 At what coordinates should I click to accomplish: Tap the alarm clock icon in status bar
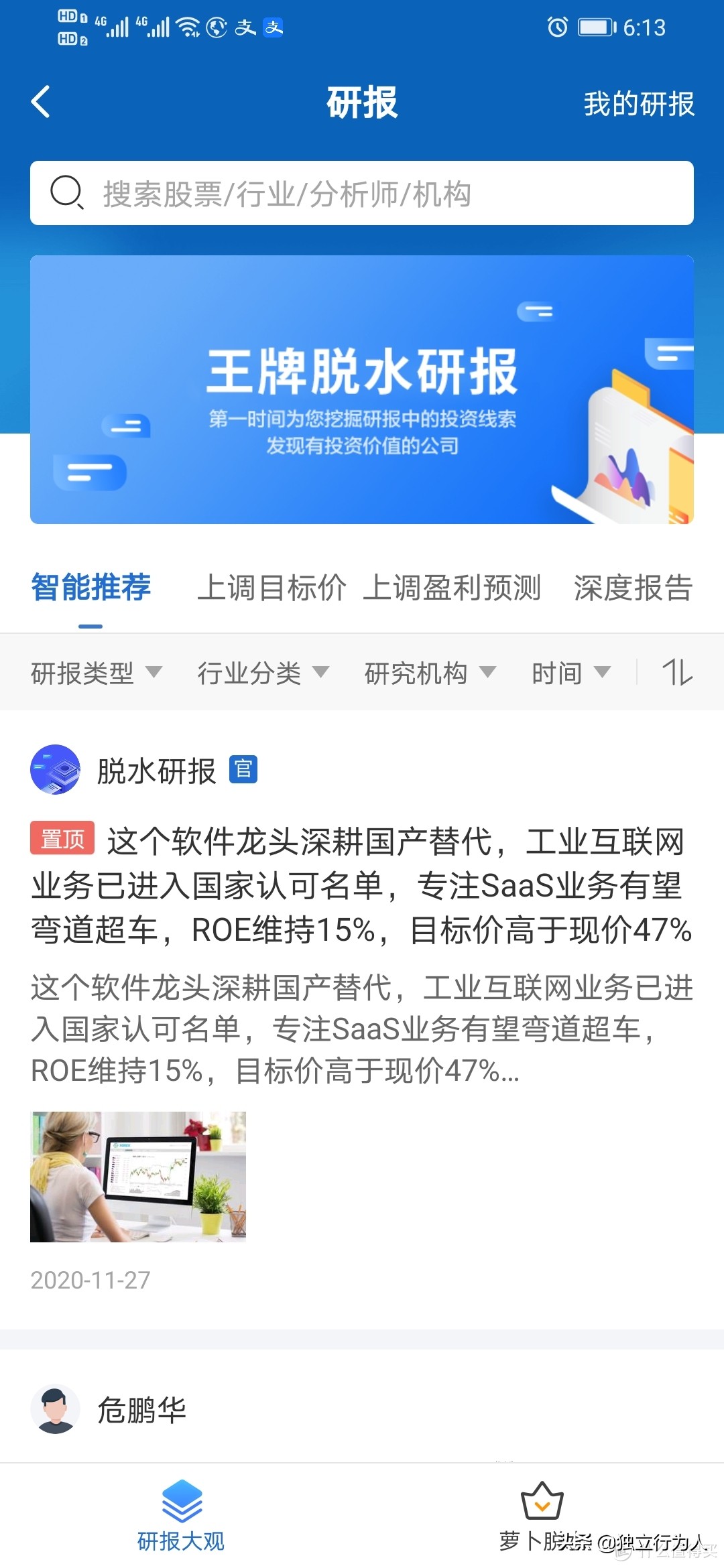coord(558,28)
